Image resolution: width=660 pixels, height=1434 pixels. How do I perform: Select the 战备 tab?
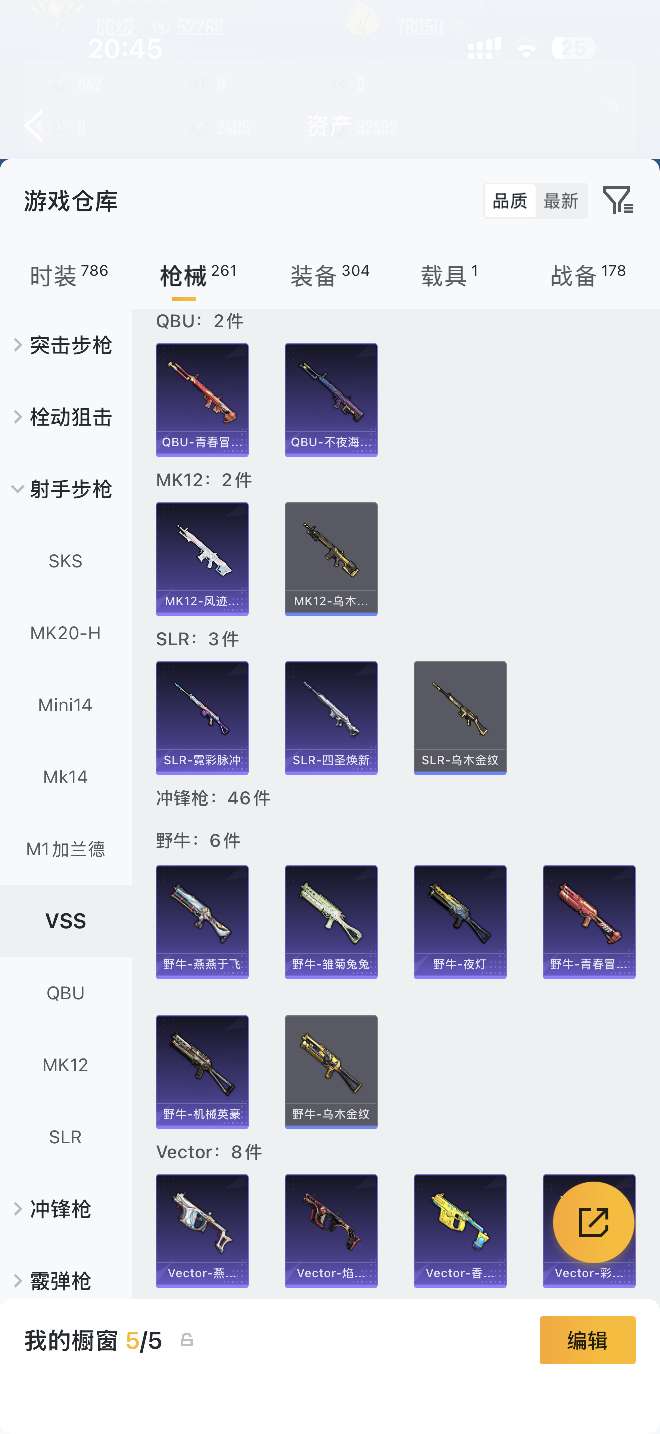click(587, 276)
